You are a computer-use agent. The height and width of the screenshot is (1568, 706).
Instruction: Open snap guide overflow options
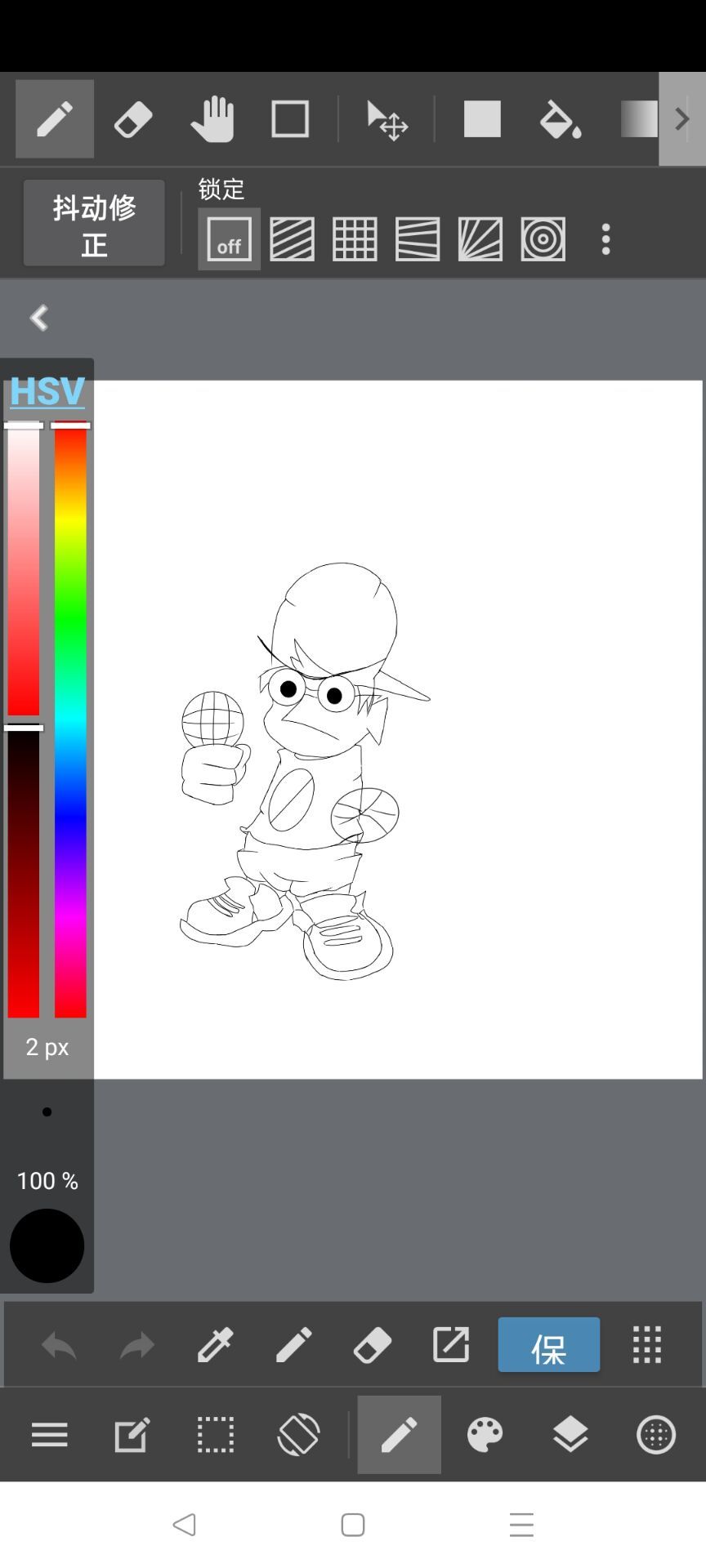605,239
